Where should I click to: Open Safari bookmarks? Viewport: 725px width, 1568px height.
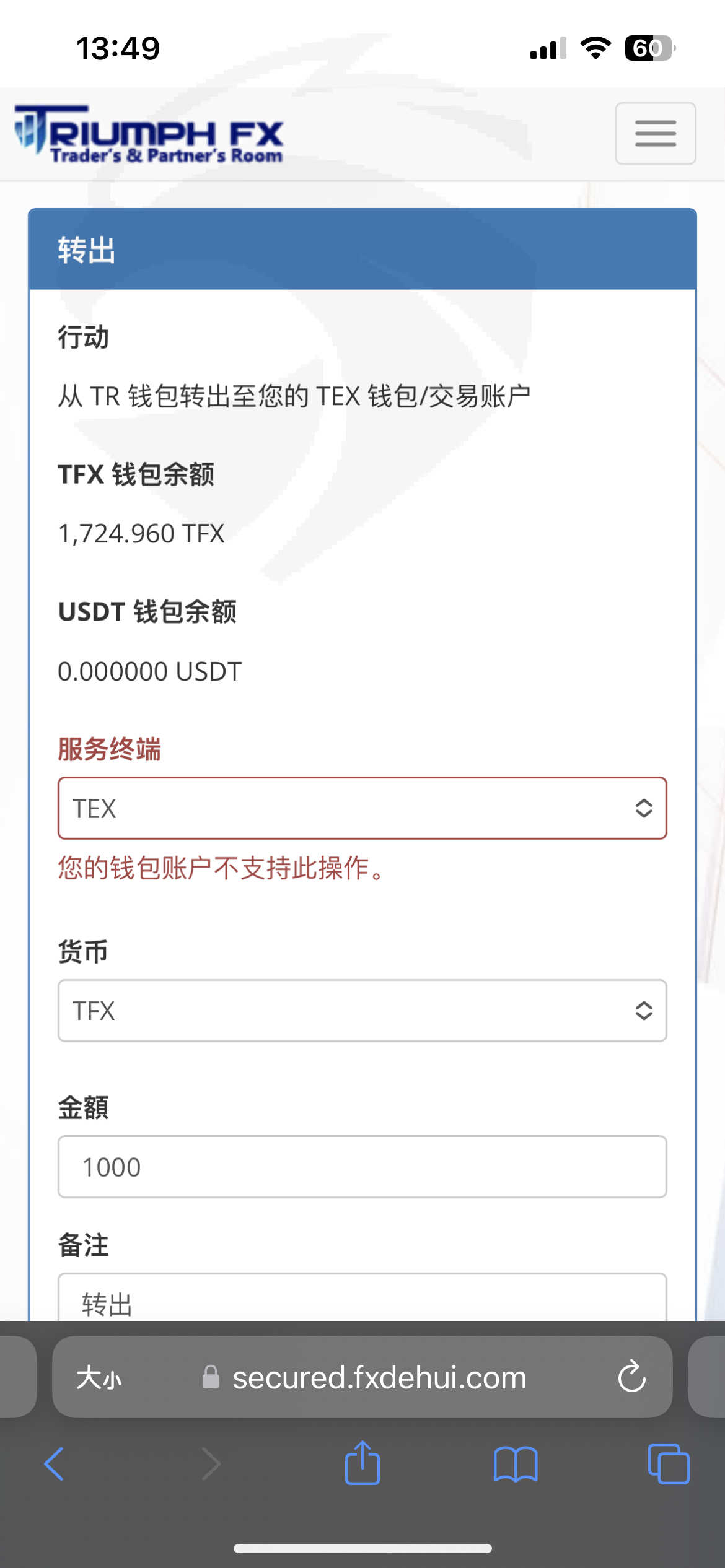tap(516, 1464)
